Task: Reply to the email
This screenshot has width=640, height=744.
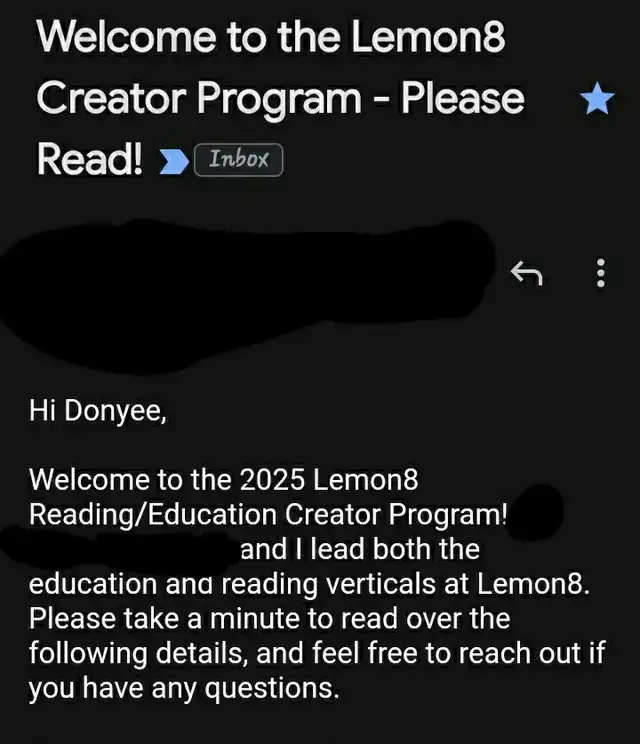Action: point(526,272)
